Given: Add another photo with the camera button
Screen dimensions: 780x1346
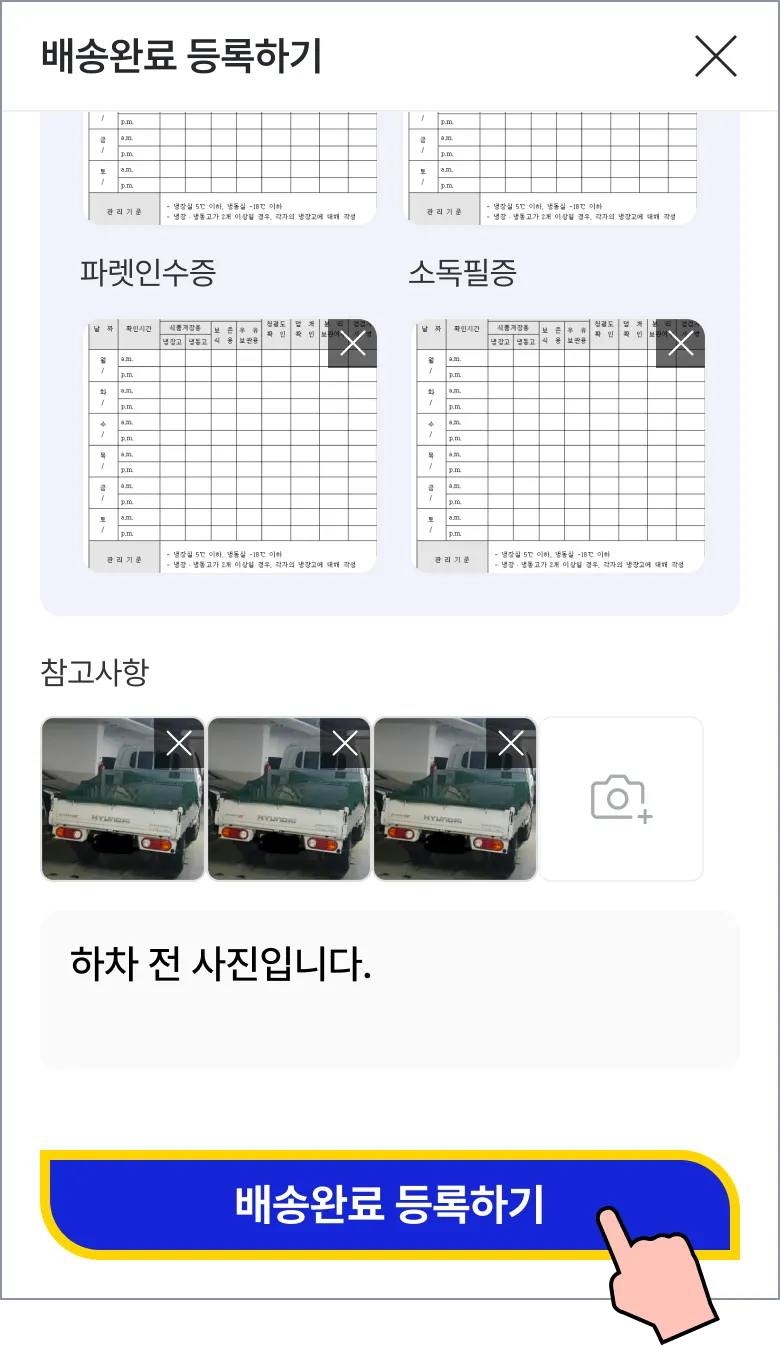Looking at the screenshot, I should pos(622,799).
